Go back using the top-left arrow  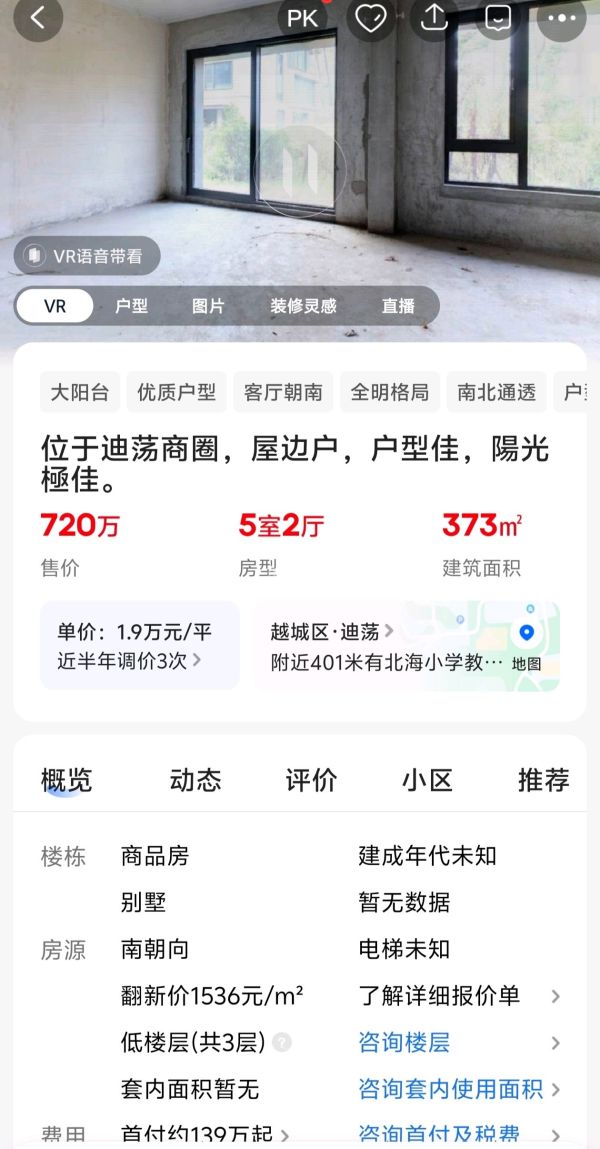coord(38,17)
